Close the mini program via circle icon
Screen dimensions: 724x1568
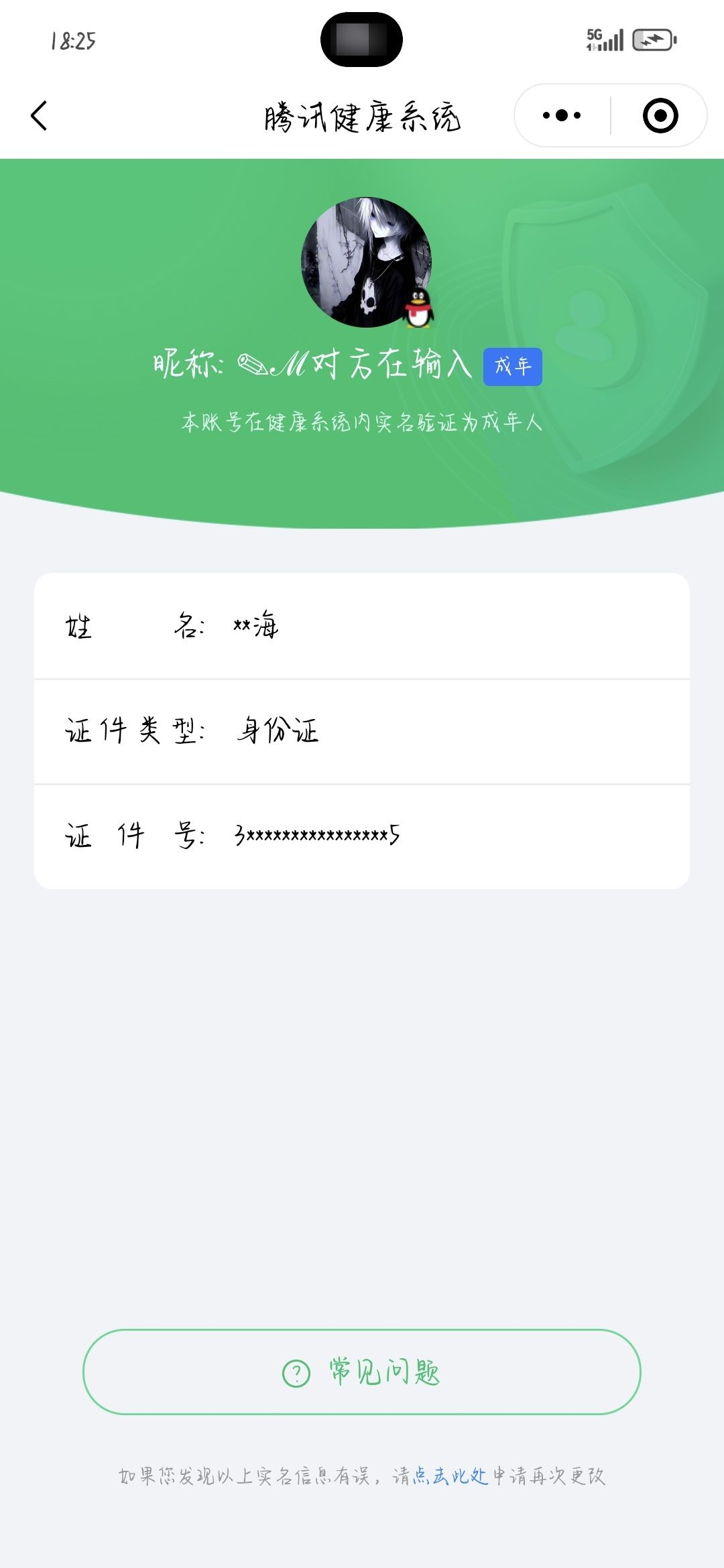pos(660,115)
